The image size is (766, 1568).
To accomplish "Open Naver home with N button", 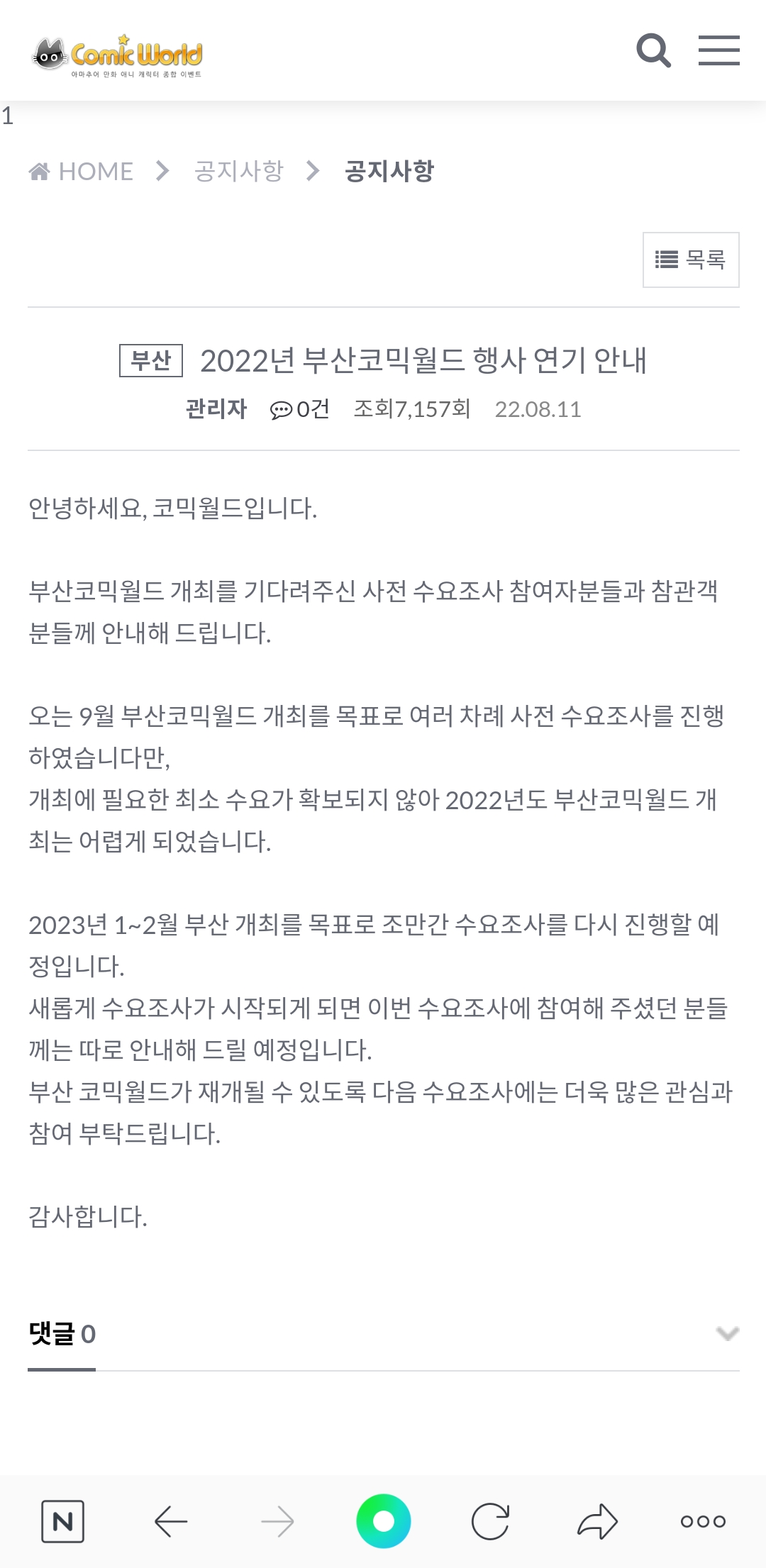I will 63,1521.
